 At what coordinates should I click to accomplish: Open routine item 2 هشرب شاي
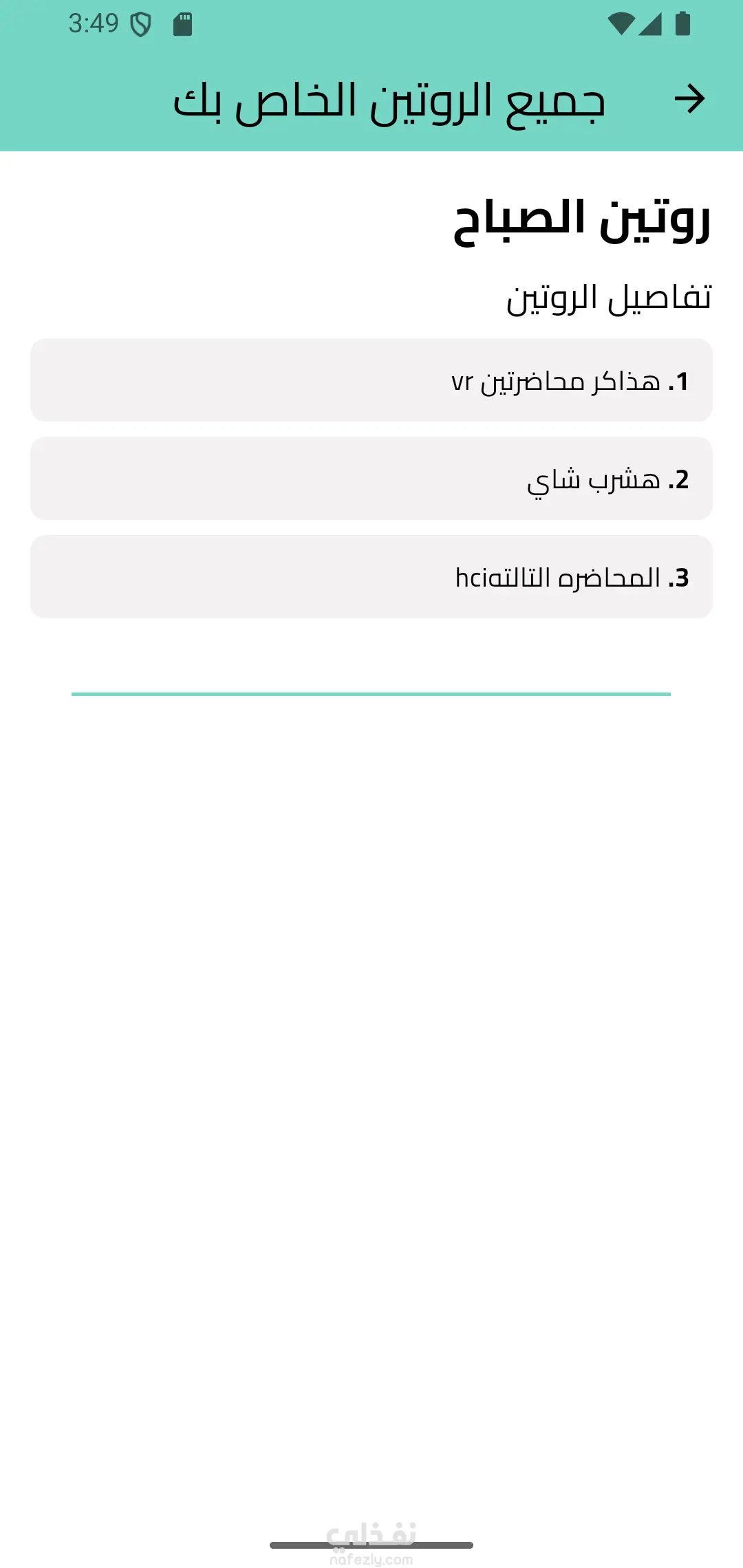[x=371, y=479]
